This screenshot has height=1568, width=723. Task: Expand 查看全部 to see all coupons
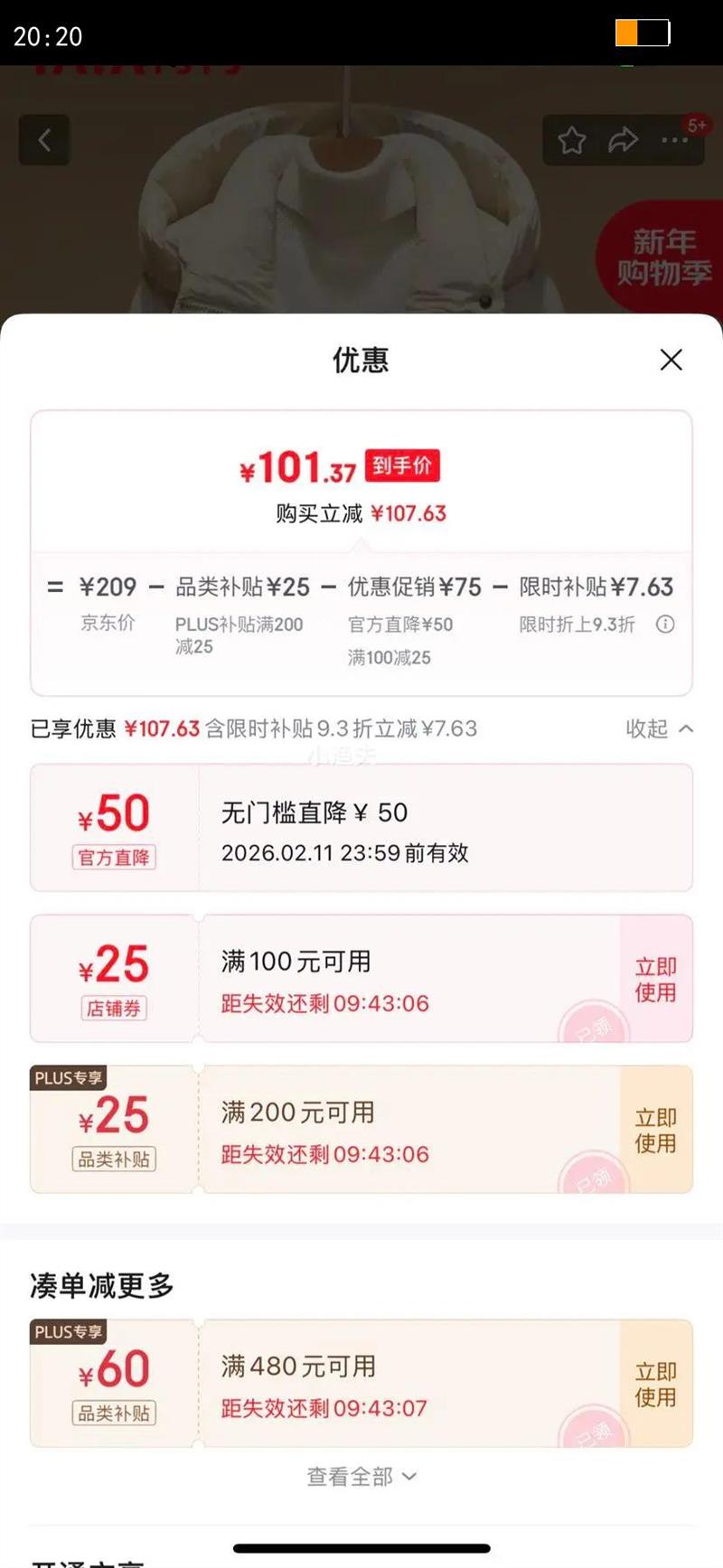pyautogui.click(x=361, y=1477)
